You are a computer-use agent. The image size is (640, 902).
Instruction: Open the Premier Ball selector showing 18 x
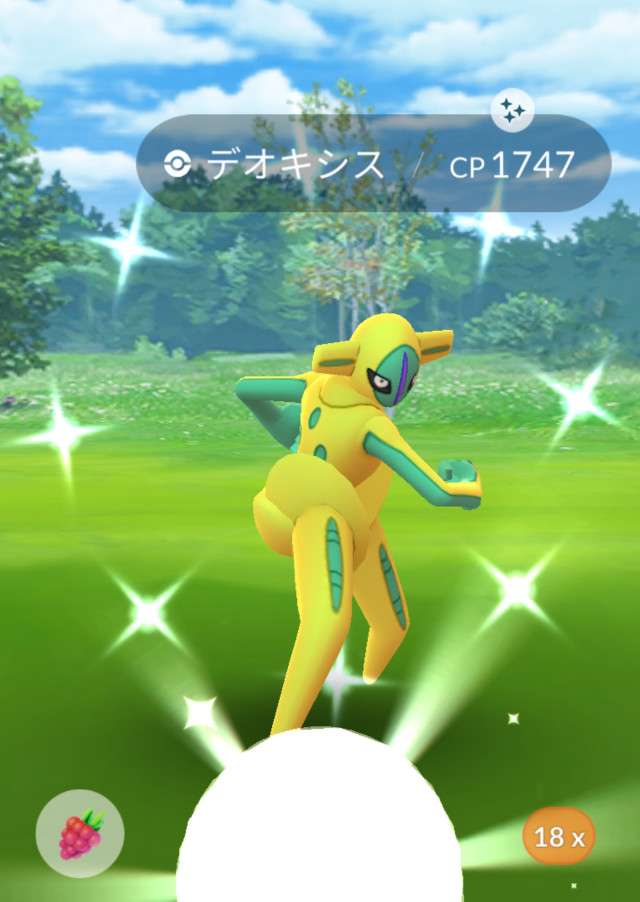coord(558,836)
